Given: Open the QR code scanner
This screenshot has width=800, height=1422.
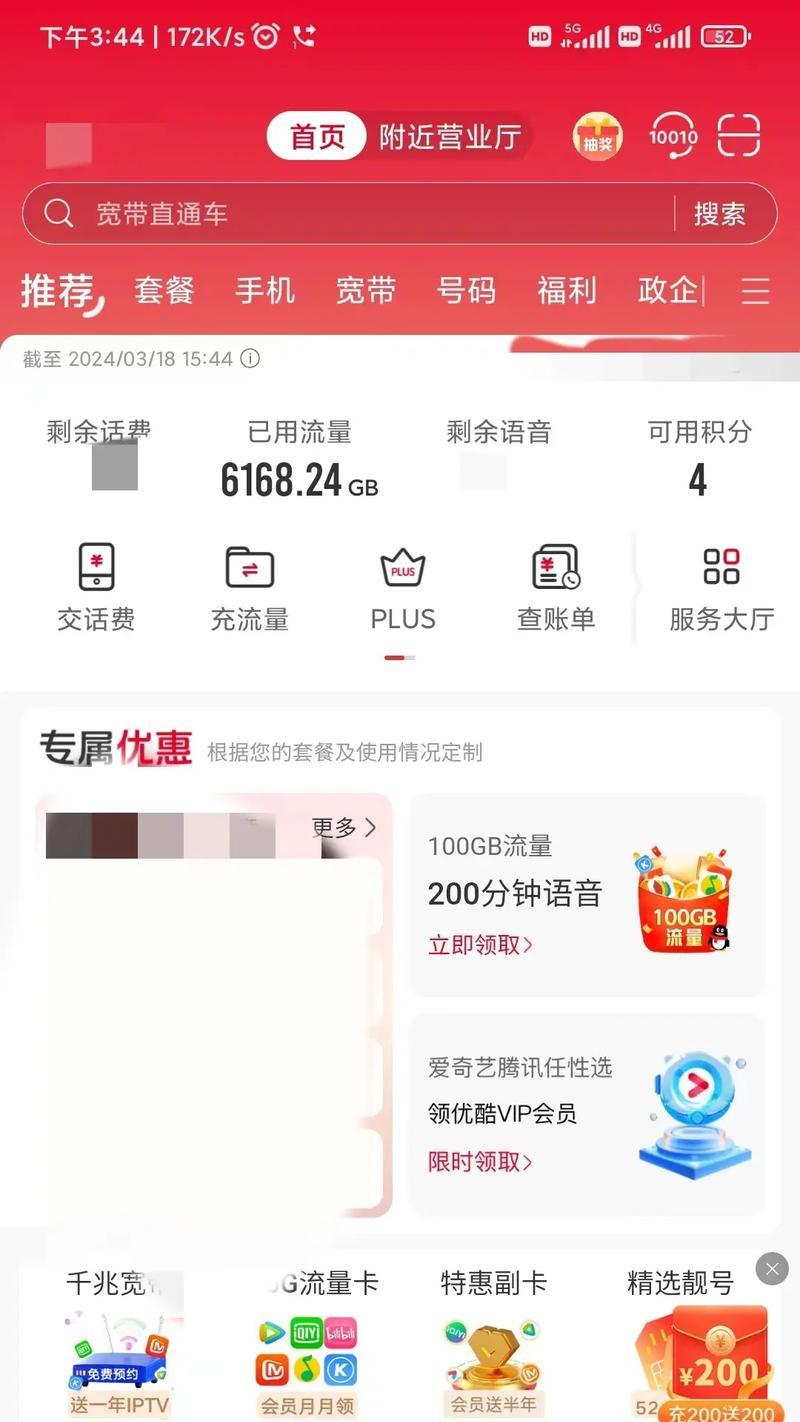Looking at the screenshot, I should 739,136.
